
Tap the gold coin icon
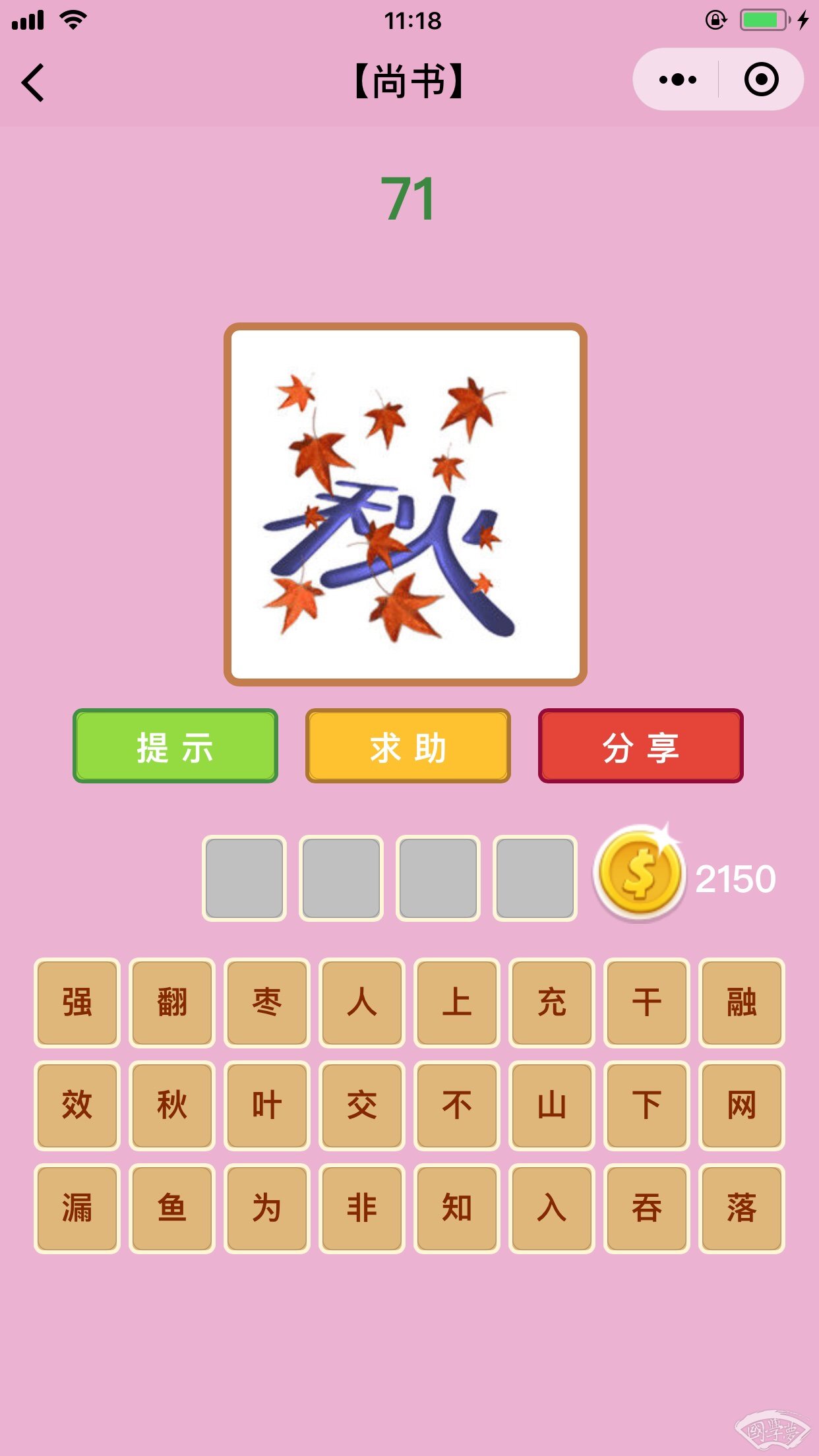(x=638, y=875)
